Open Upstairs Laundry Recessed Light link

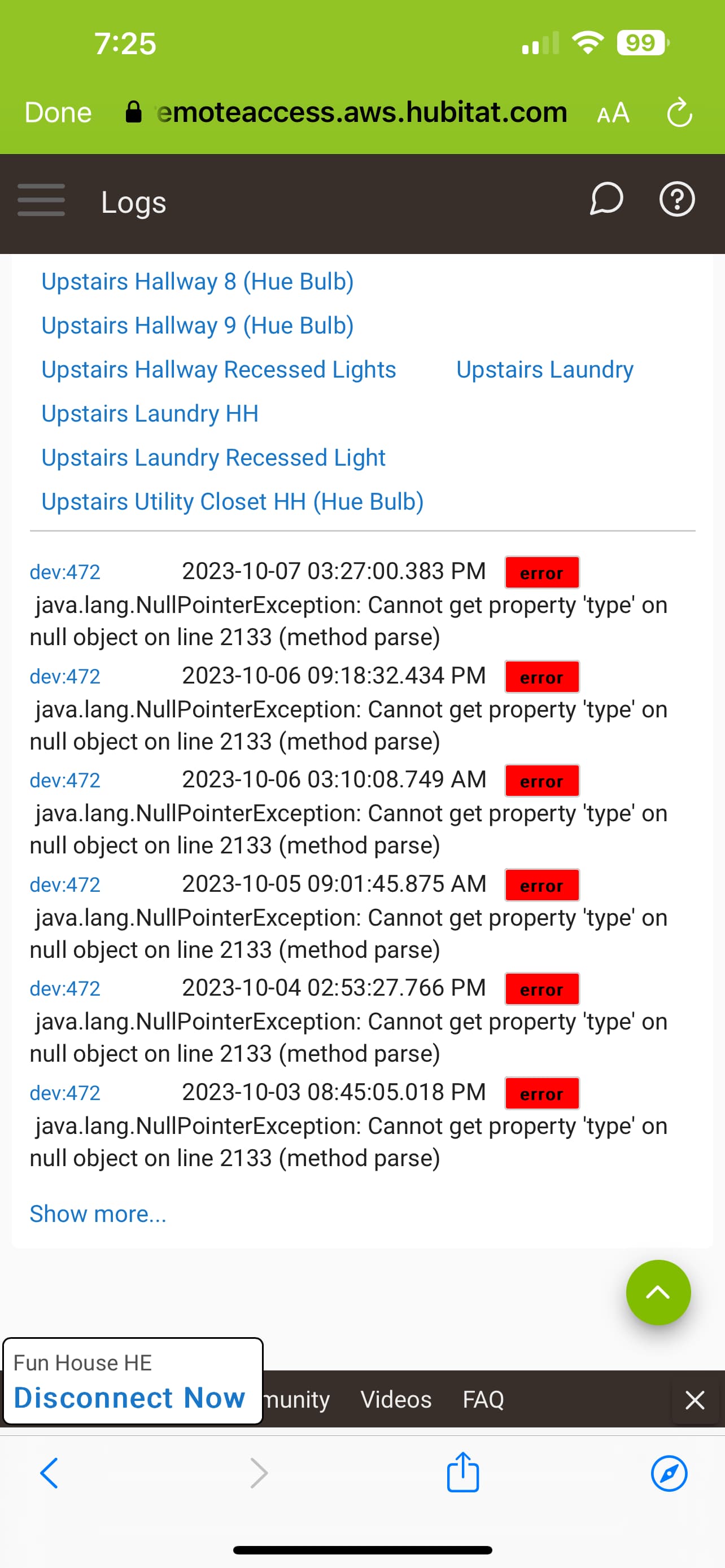click(x=213, y=457)
